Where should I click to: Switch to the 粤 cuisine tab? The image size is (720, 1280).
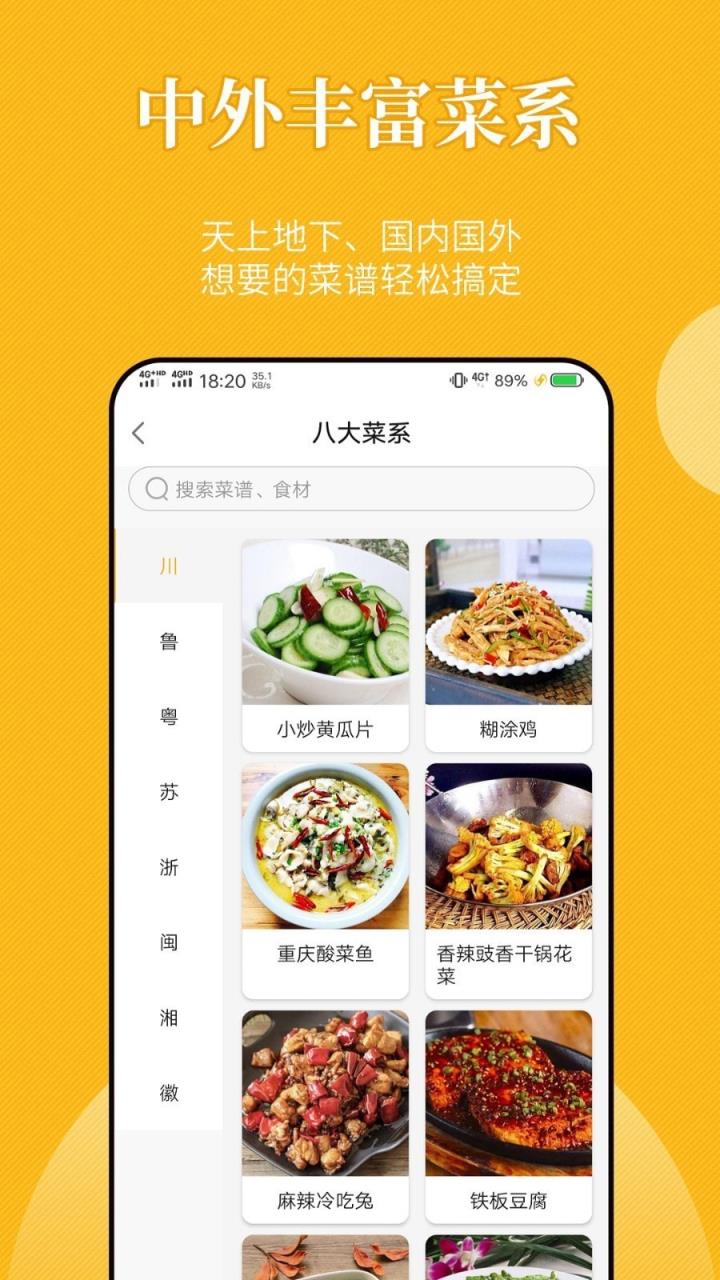click(169, 716)
